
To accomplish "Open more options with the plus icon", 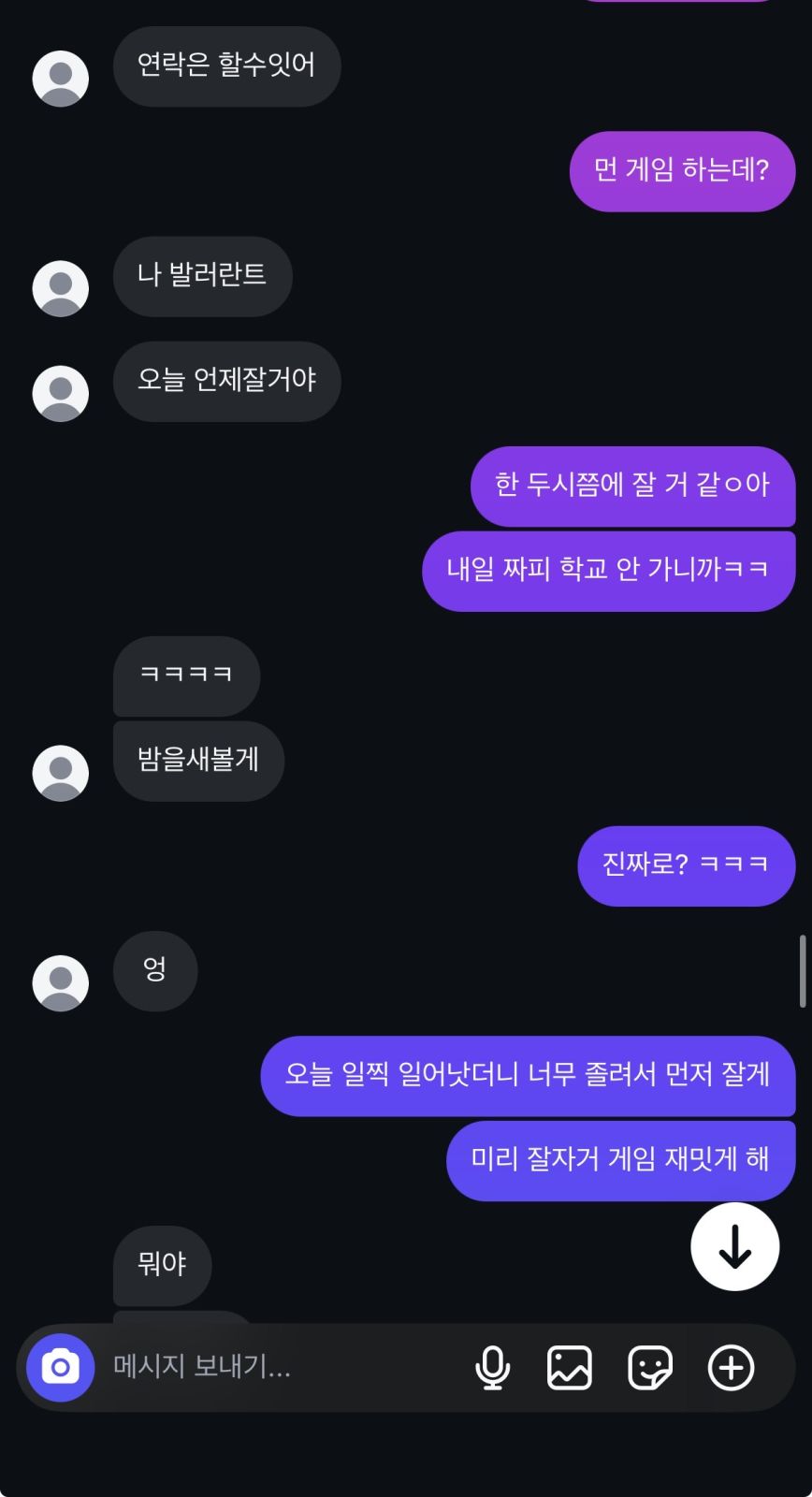I will (x=731, y=1368).
